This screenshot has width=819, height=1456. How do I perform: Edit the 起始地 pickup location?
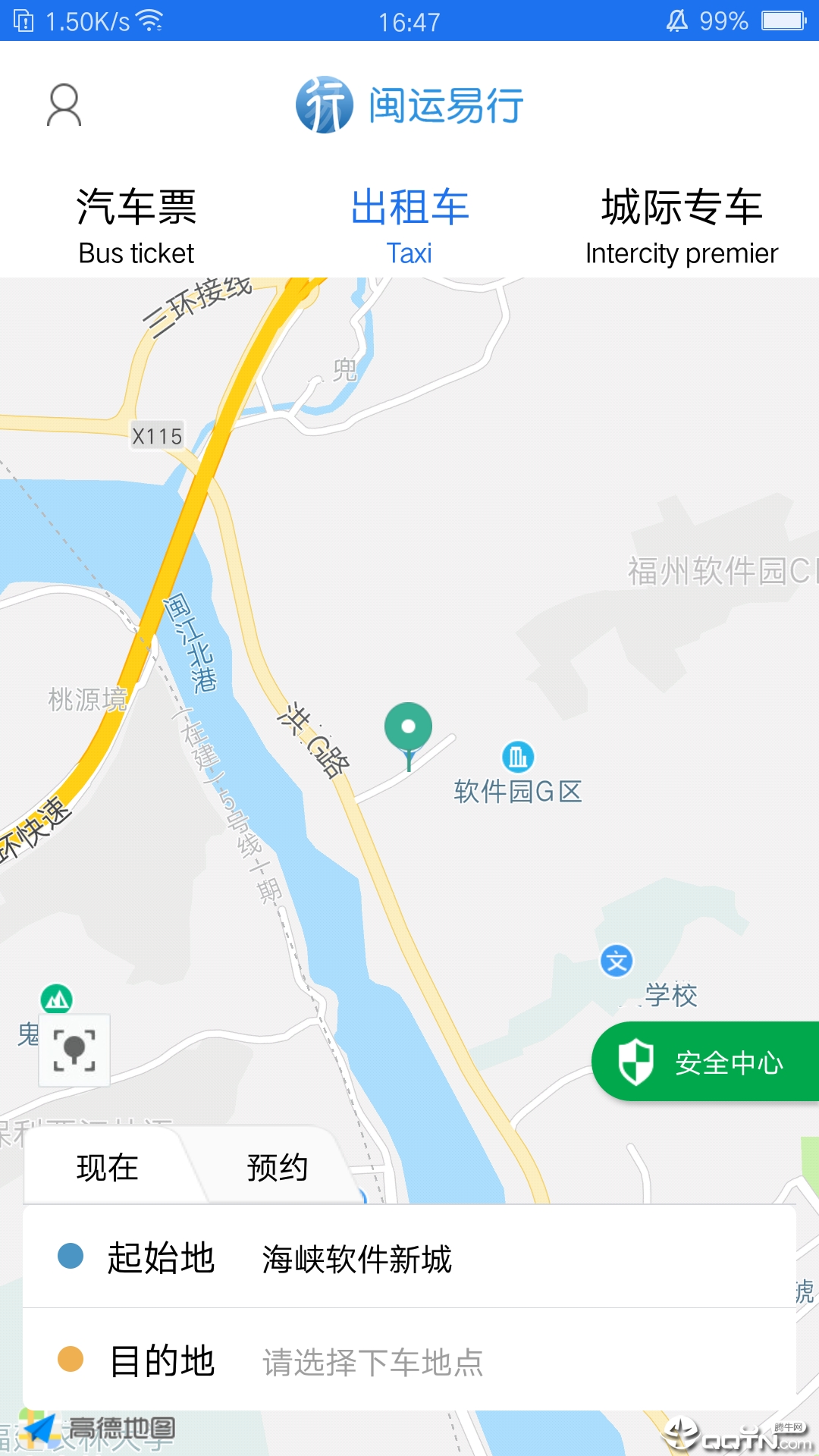[409, 1257]
